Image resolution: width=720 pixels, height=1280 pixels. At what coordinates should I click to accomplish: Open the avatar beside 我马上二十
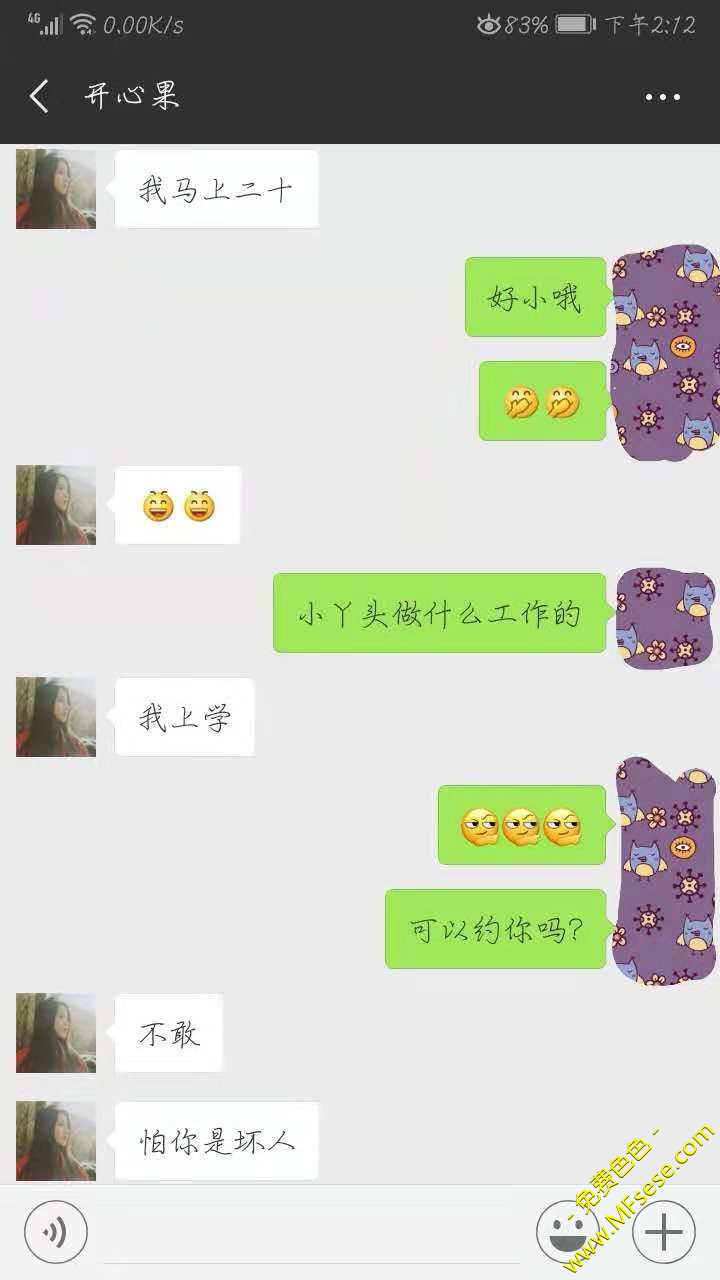pyautogui.click(x=56, y=189)
